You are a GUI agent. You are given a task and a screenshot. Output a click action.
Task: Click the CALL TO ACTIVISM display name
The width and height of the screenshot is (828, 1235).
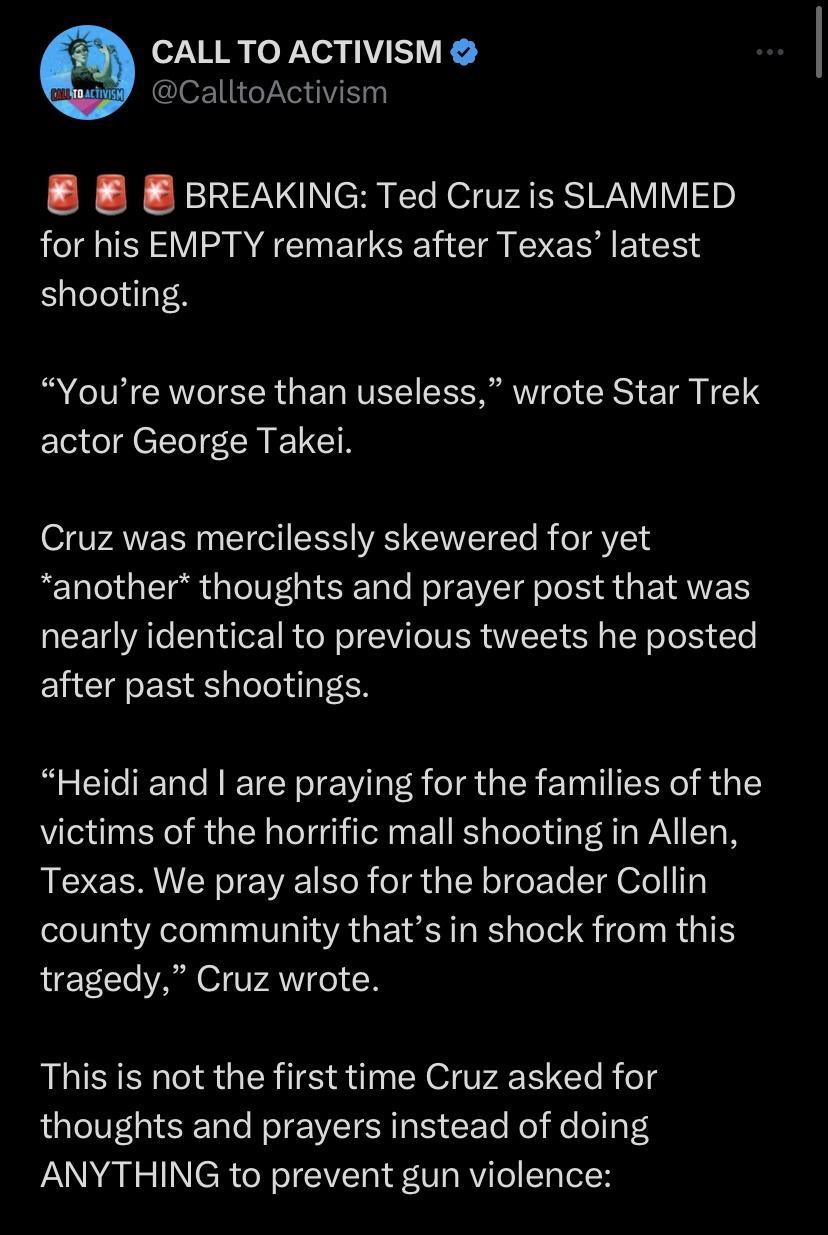click(x=295, y=50)
